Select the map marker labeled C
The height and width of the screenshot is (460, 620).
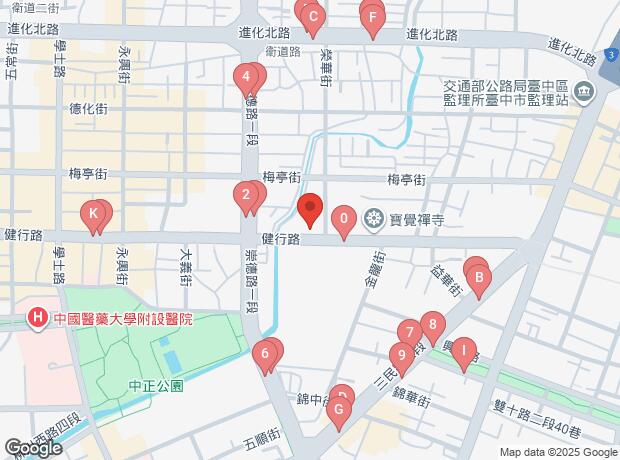pos(313,19)
